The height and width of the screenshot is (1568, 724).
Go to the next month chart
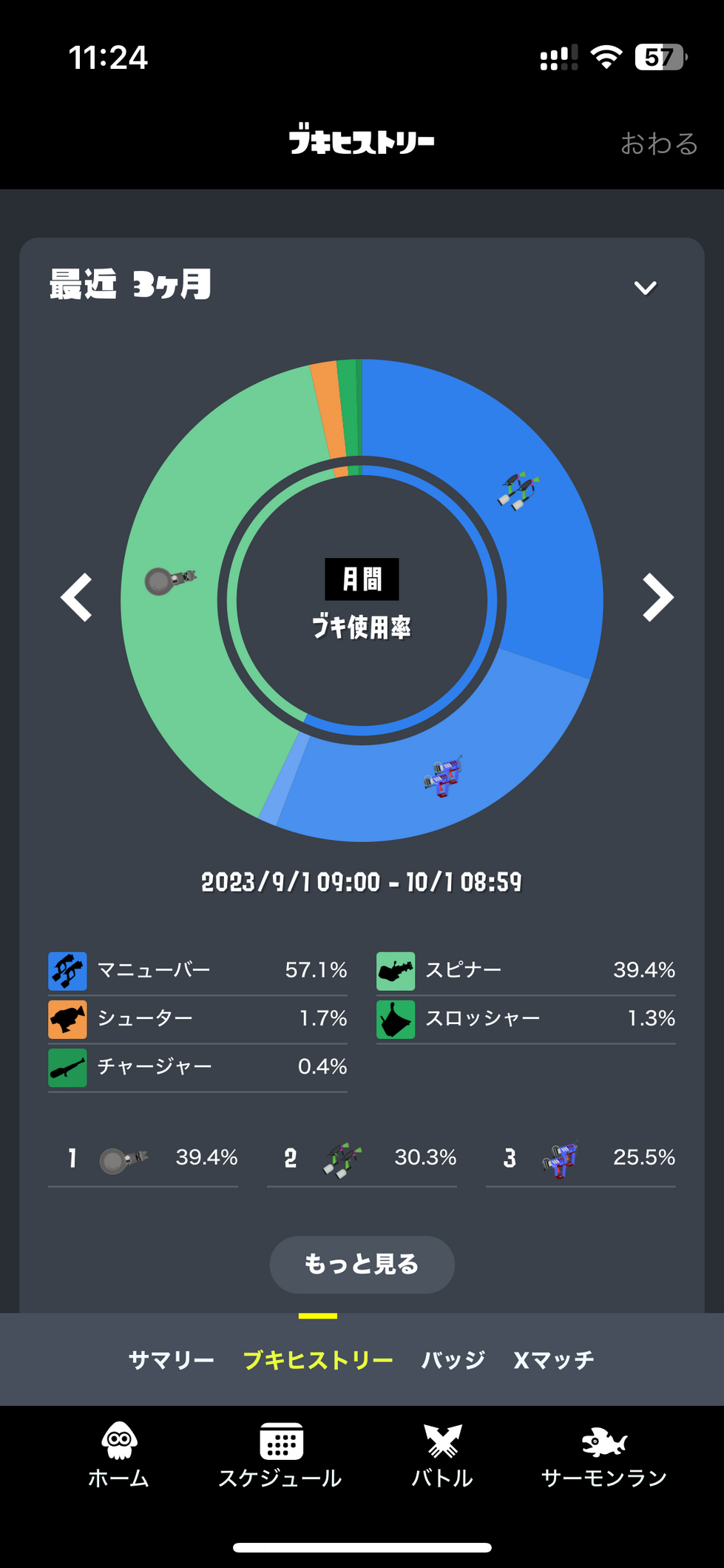pyautogui.click(x=657, y=597)
